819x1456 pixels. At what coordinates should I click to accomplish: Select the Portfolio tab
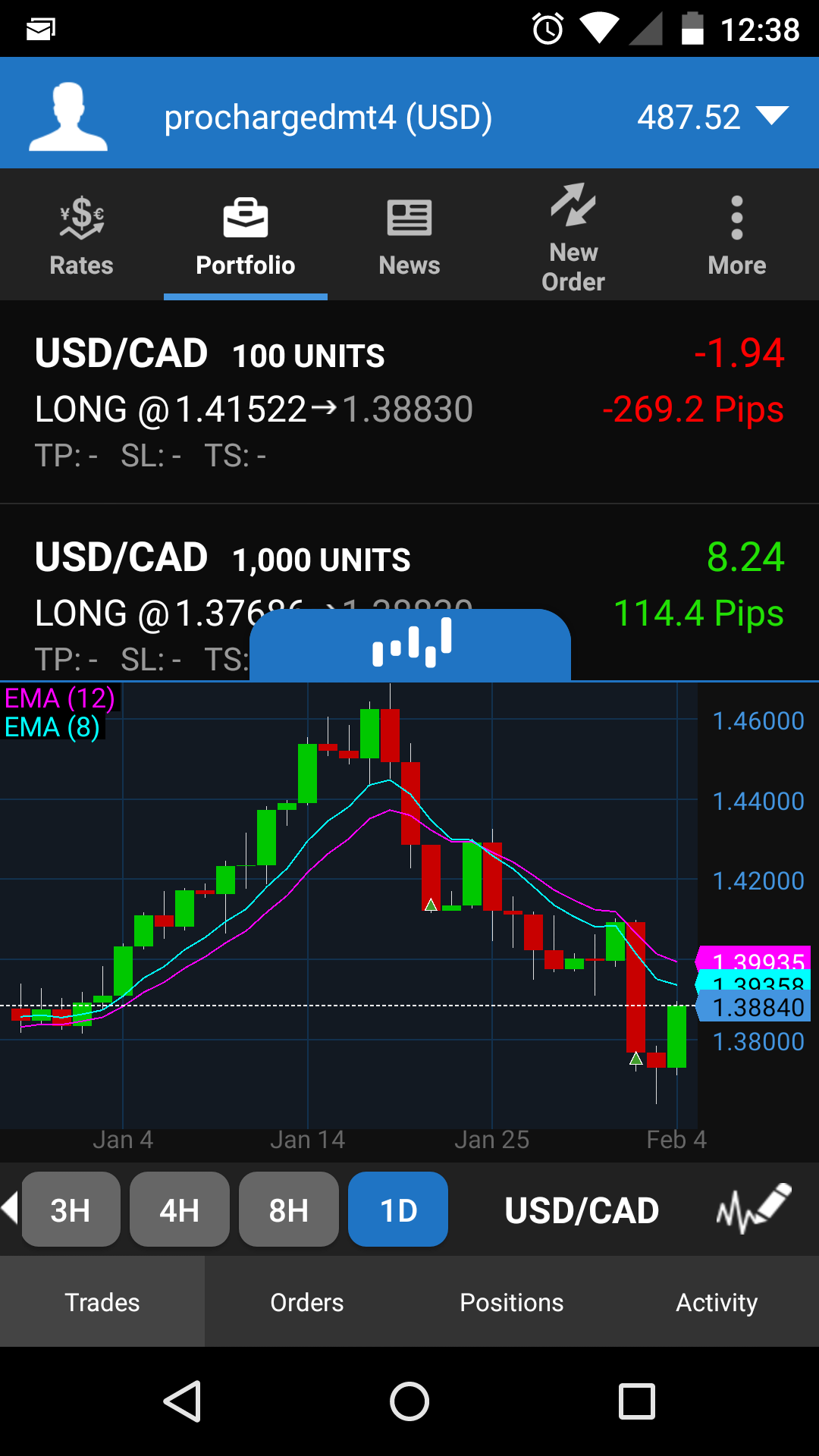point(245,235)
